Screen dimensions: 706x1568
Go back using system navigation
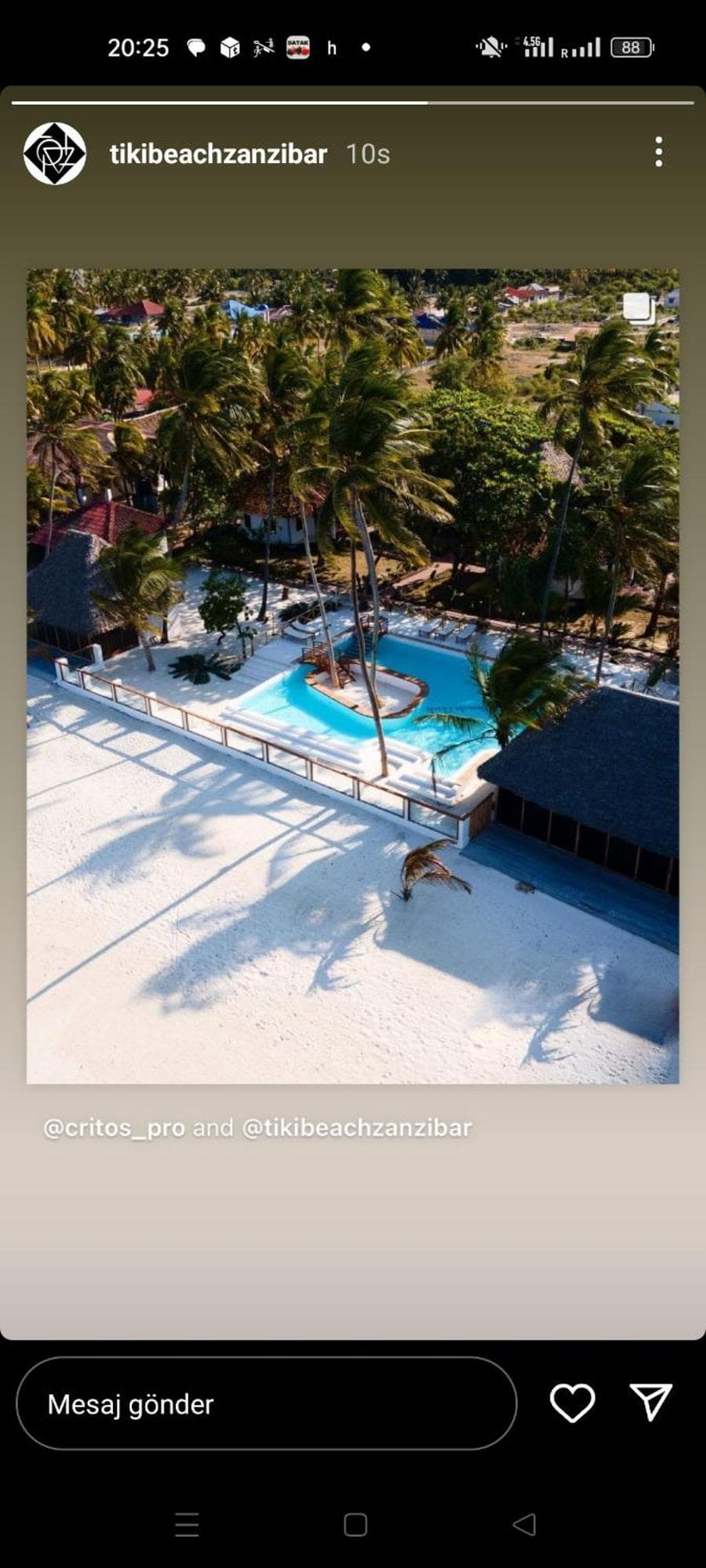524,1524
